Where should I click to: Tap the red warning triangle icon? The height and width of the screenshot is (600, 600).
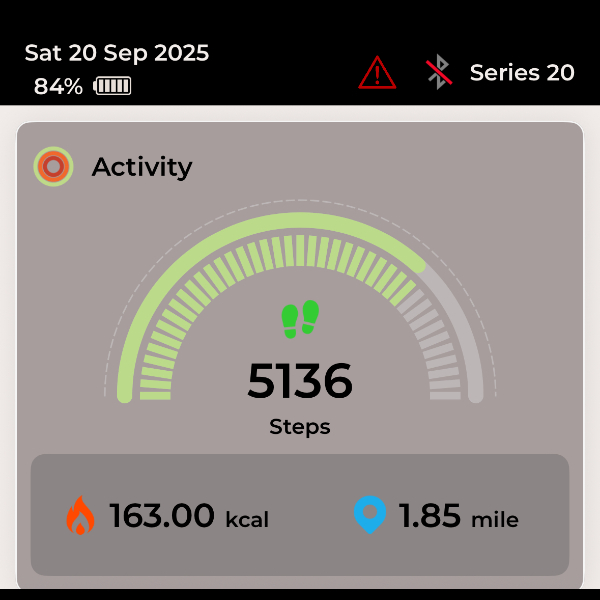[377, 72]
